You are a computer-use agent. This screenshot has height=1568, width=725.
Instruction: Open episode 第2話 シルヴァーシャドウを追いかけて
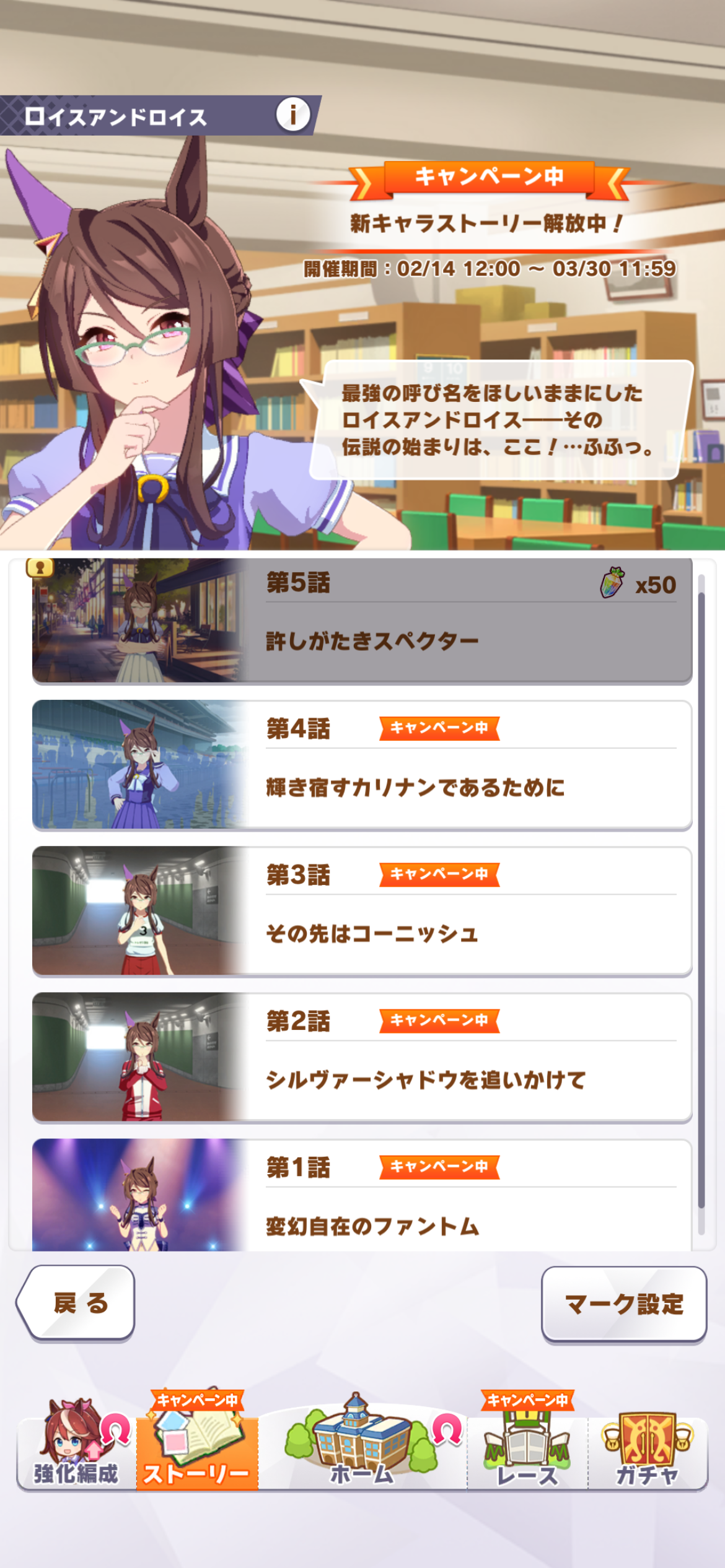[362, 1058]
